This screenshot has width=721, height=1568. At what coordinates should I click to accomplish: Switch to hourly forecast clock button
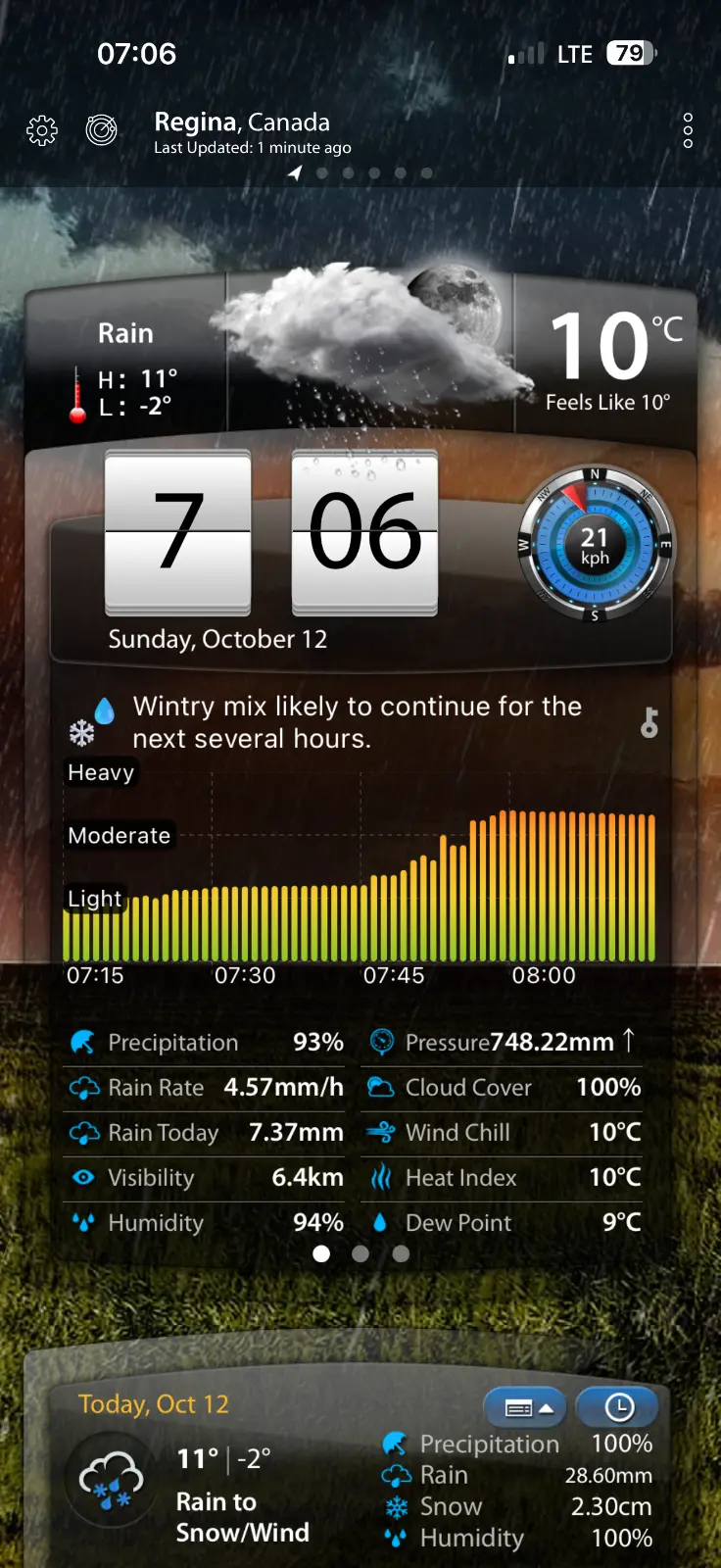618,1408
